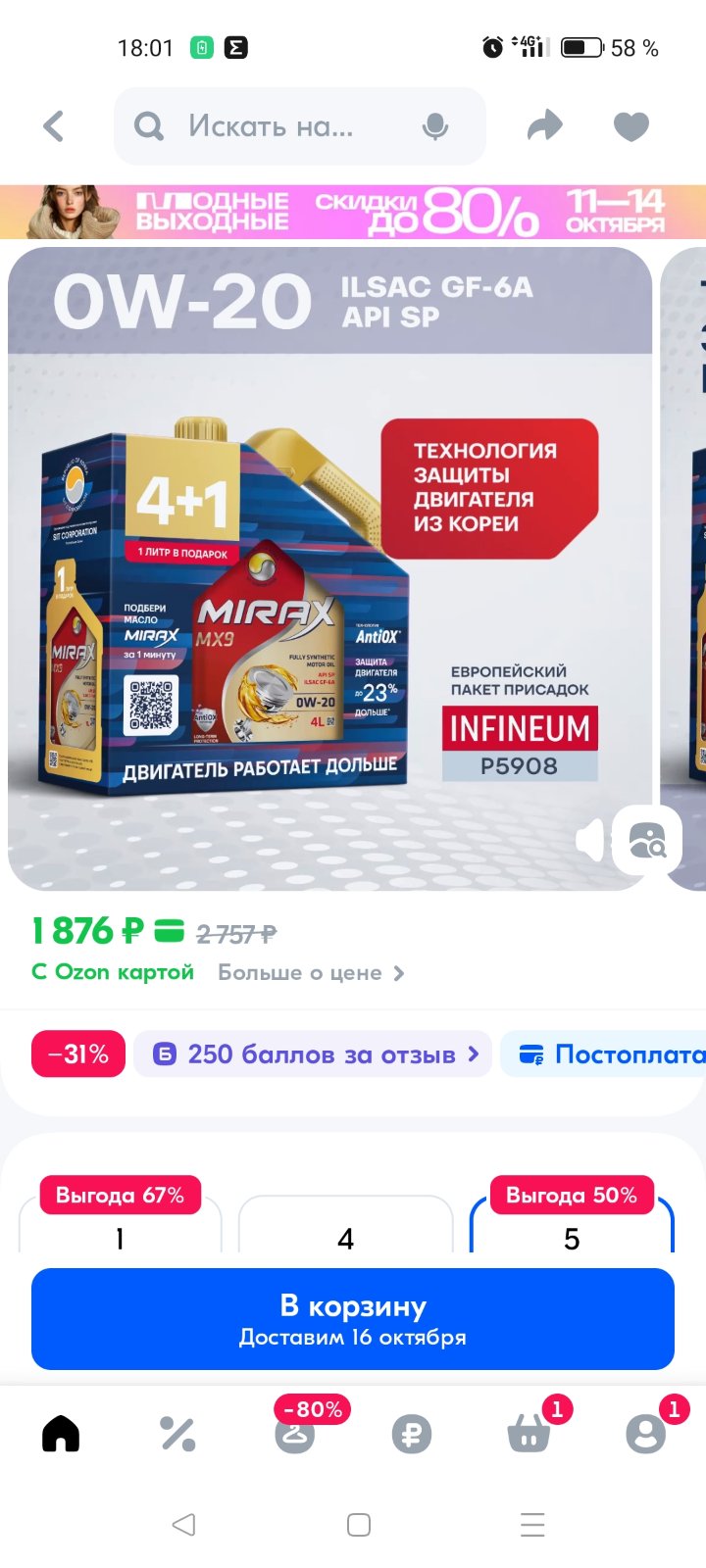Open "Больше о цене" details
This screenshot has height=1568, width=706.
311,973
